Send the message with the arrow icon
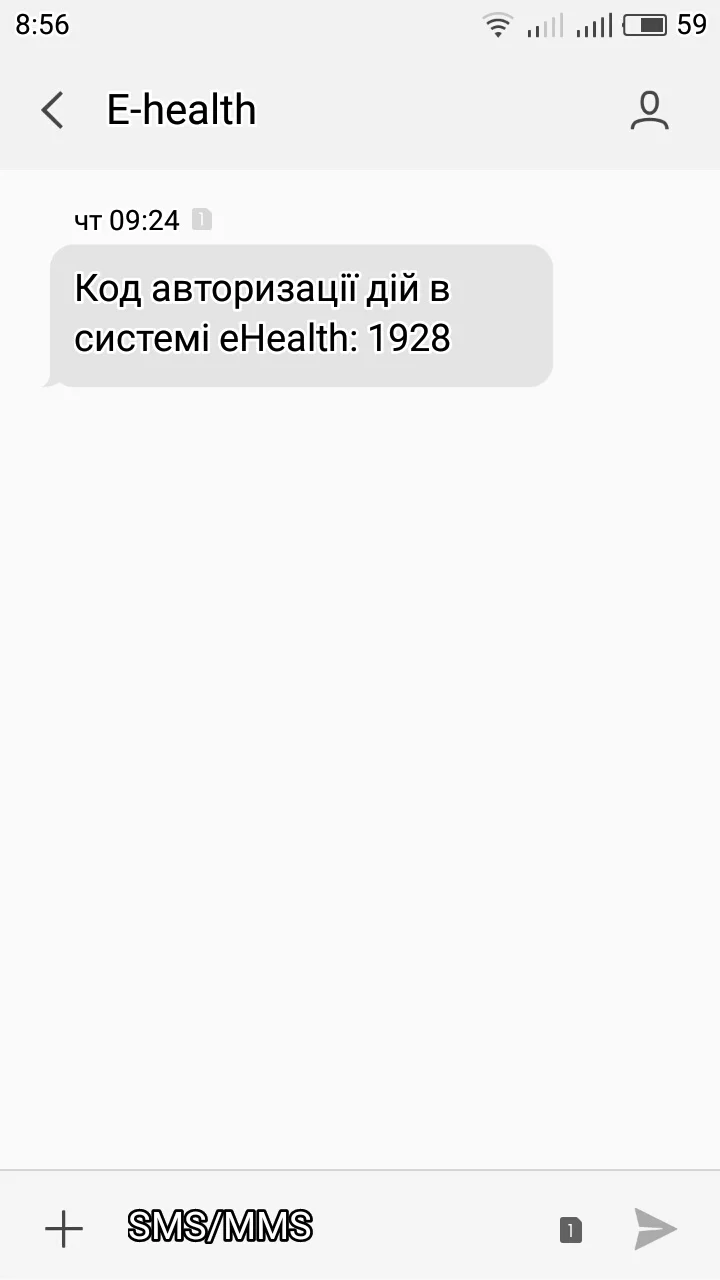Image resolution: width=720 pixels, height=1280 pixels. click(655, 1228)
